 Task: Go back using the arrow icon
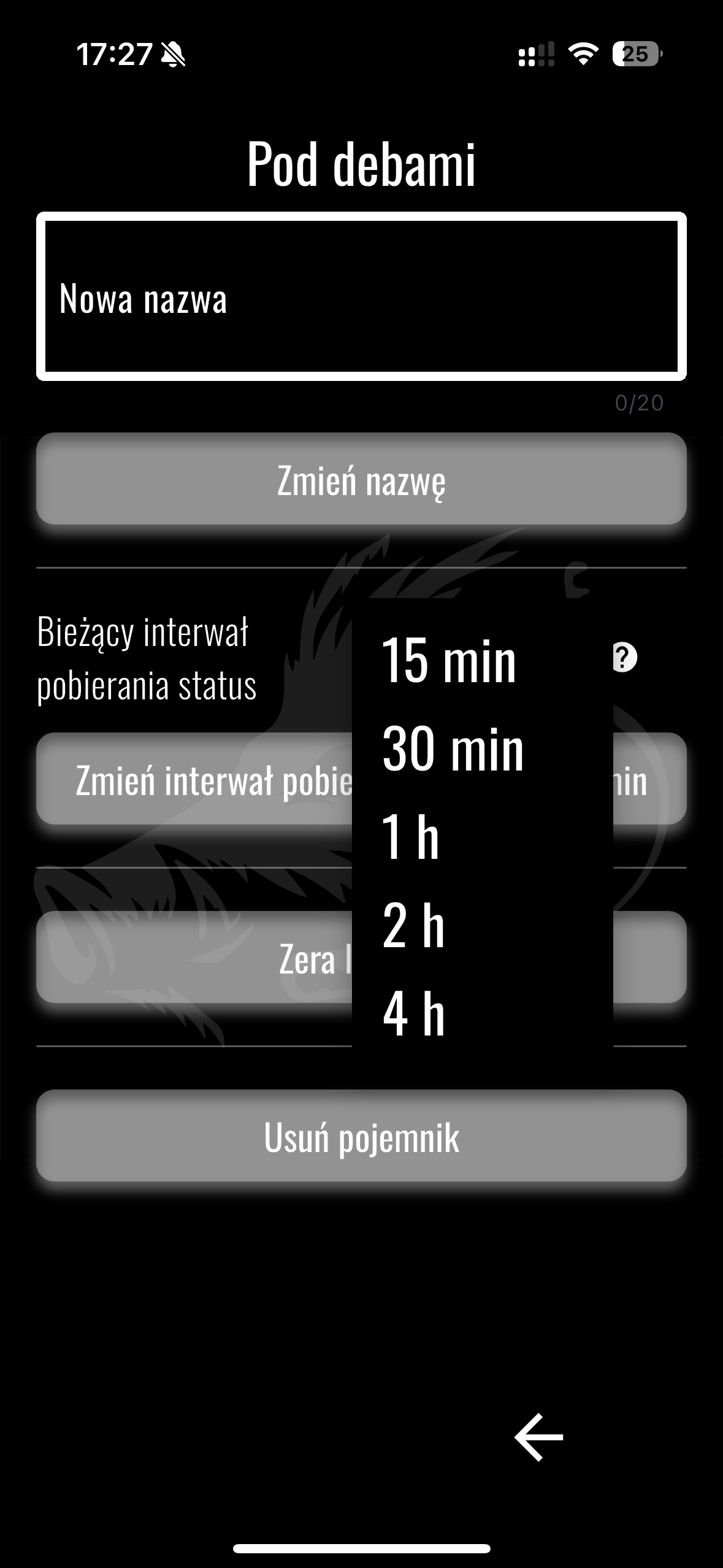click(538, 1437)
